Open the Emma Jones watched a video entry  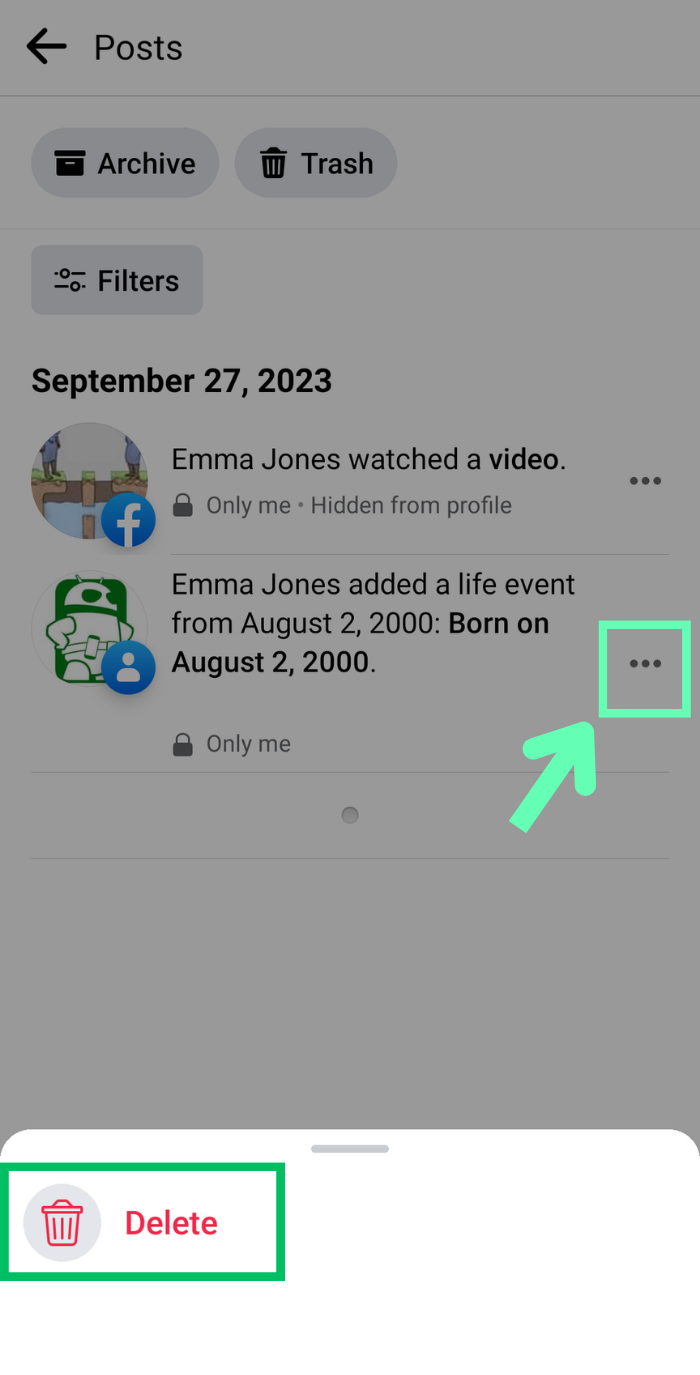pos(368,460)
